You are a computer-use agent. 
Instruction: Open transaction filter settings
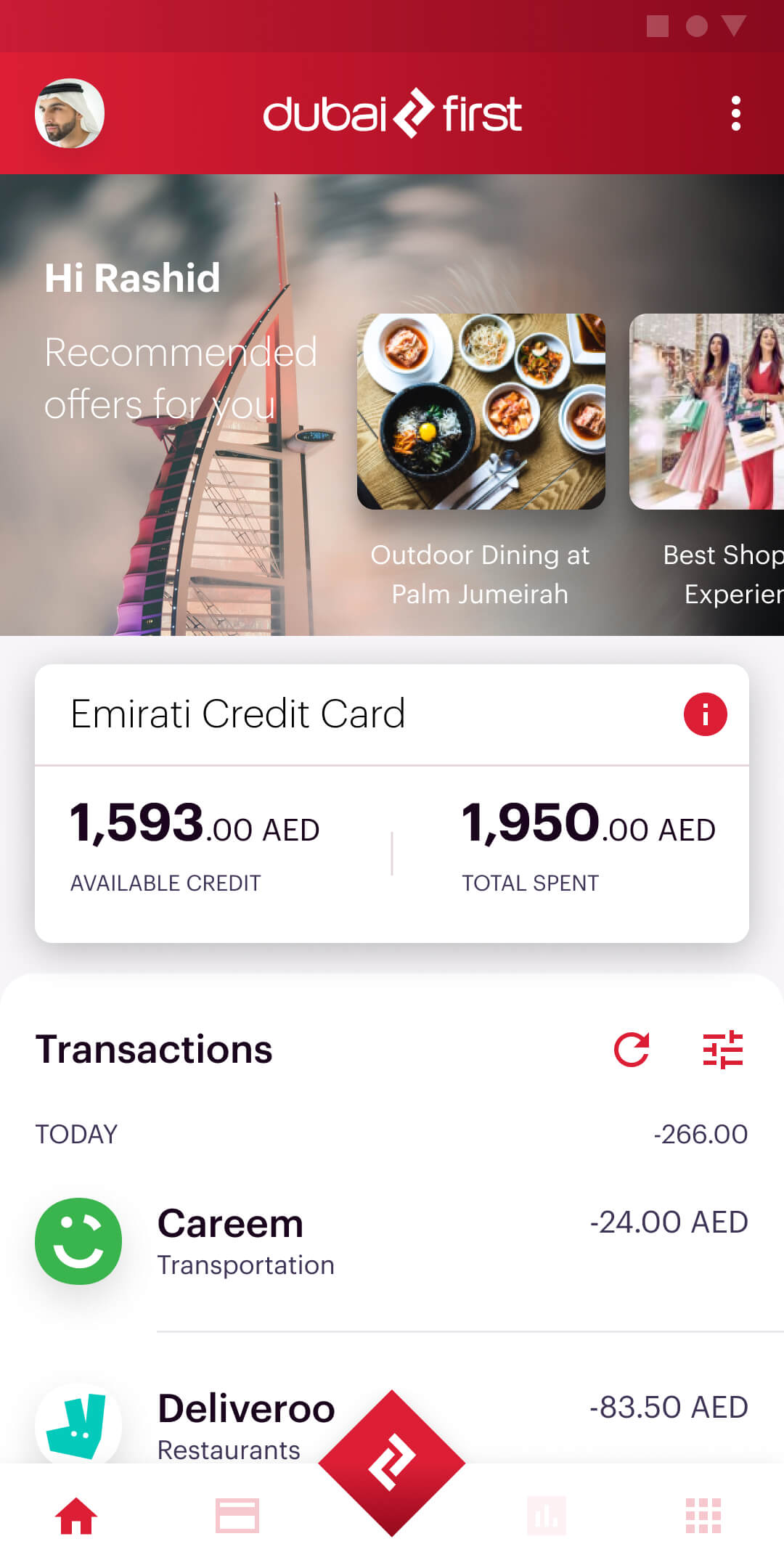coord(722,1050)
